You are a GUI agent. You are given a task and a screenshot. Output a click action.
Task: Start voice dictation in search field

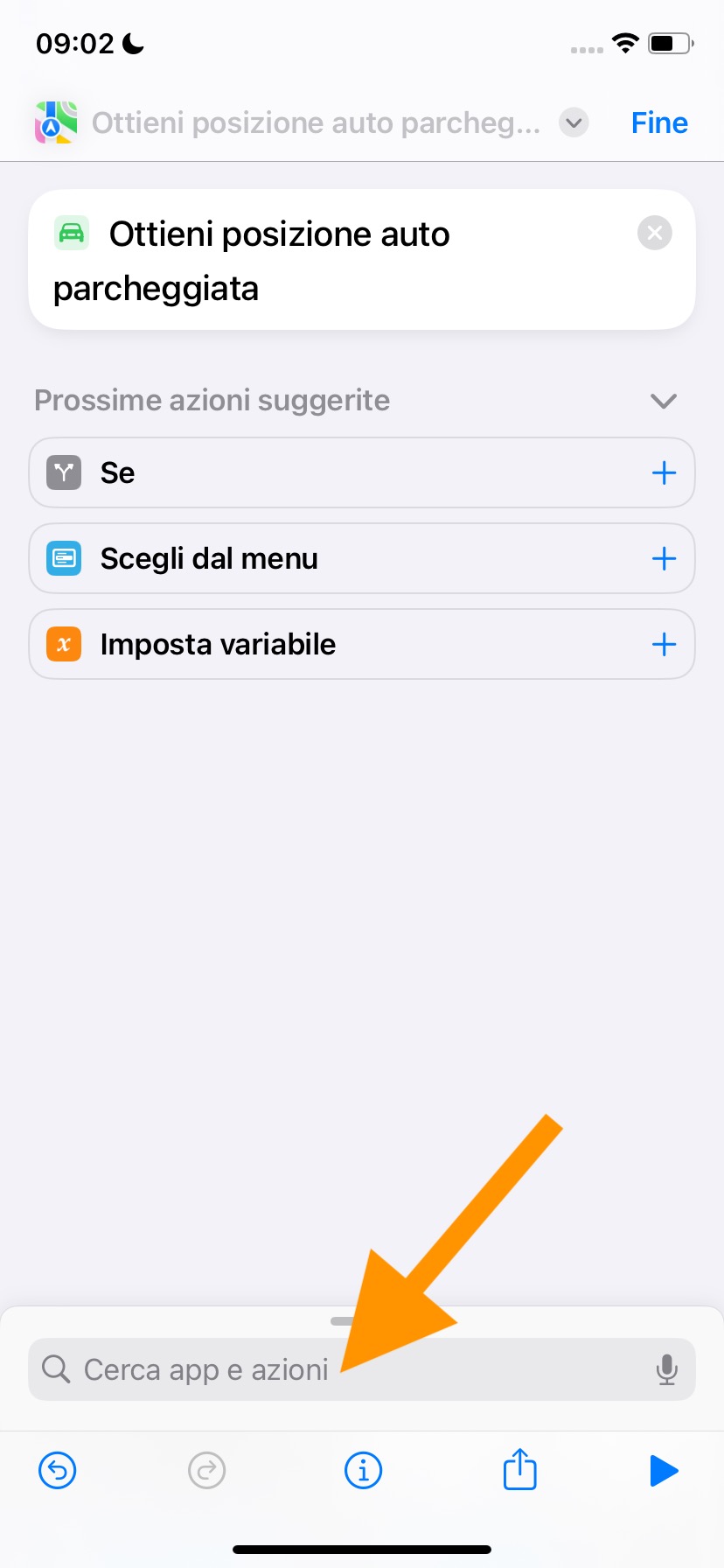pyautogui.click(x=666, y=1369)
